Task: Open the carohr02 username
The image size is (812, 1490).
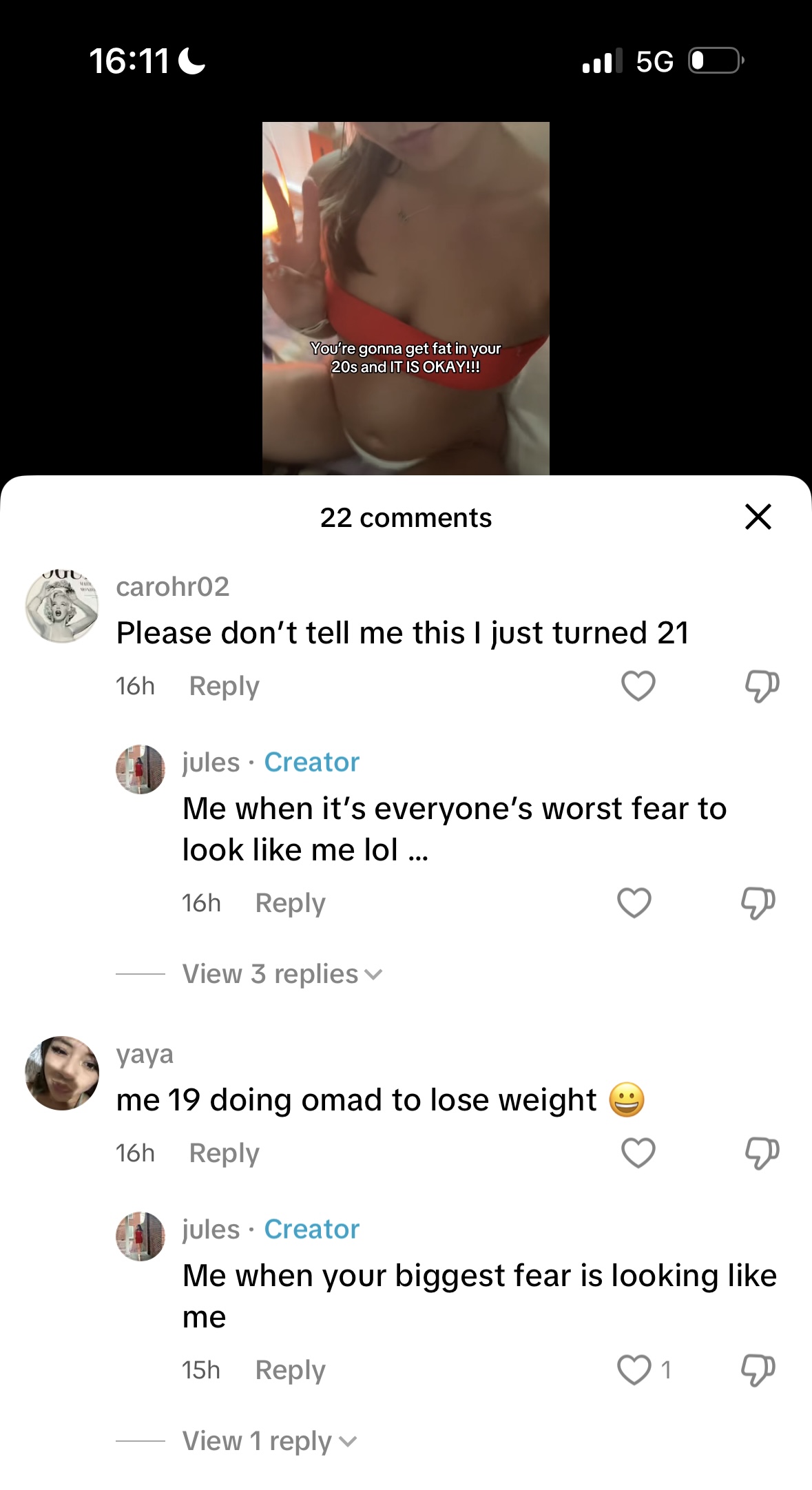Action: pos(172,587)
